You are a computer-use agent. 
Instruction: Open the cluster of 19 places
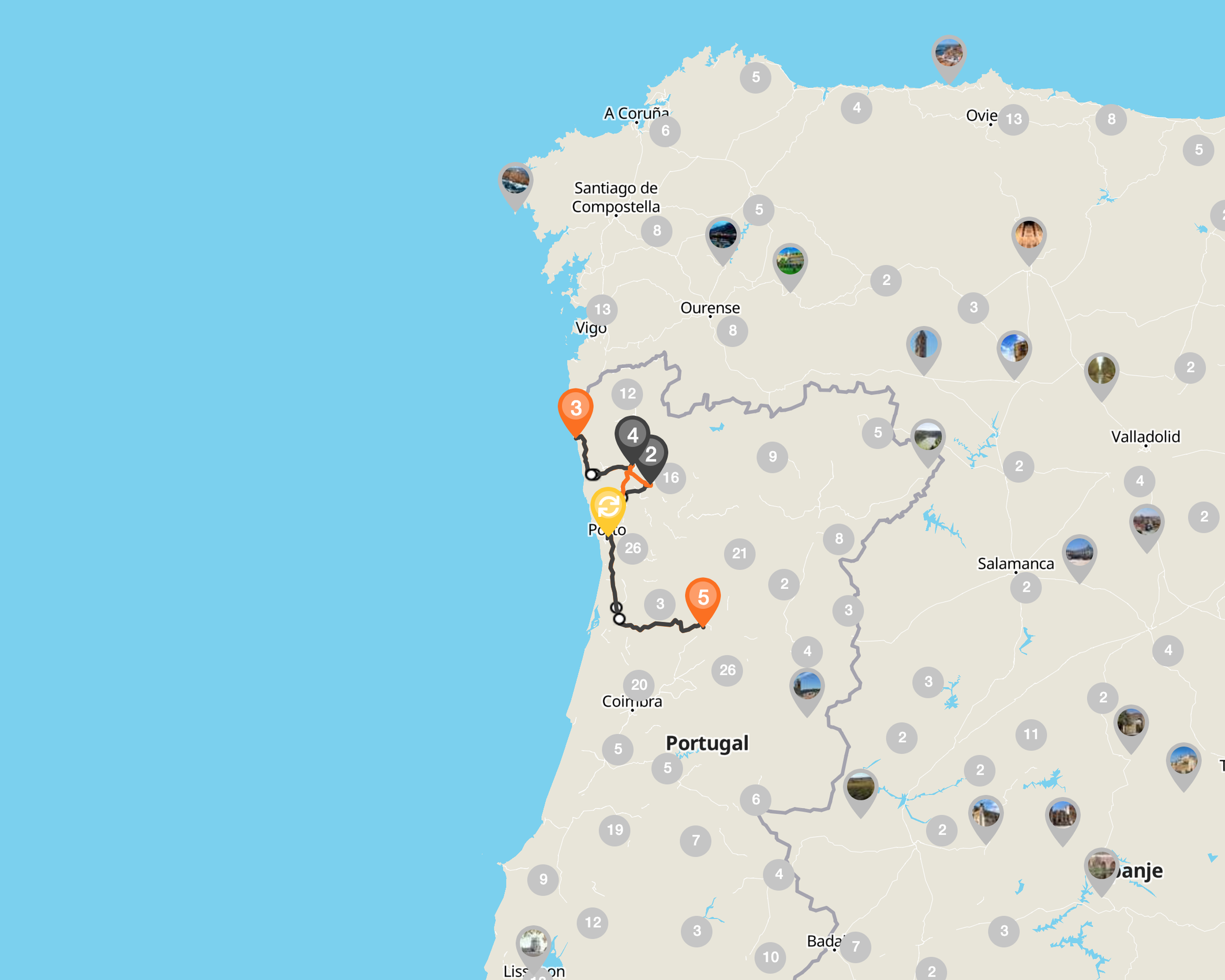pos(615,830)
